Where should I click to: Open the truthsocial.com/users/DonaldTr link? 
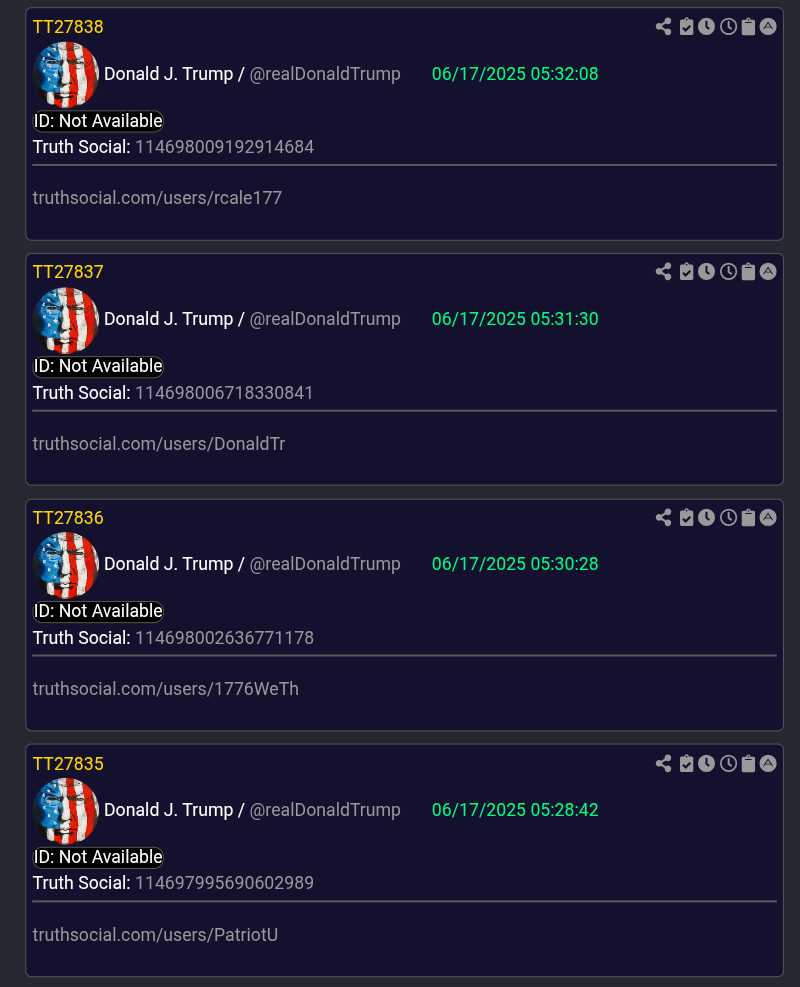click(159, 443)
